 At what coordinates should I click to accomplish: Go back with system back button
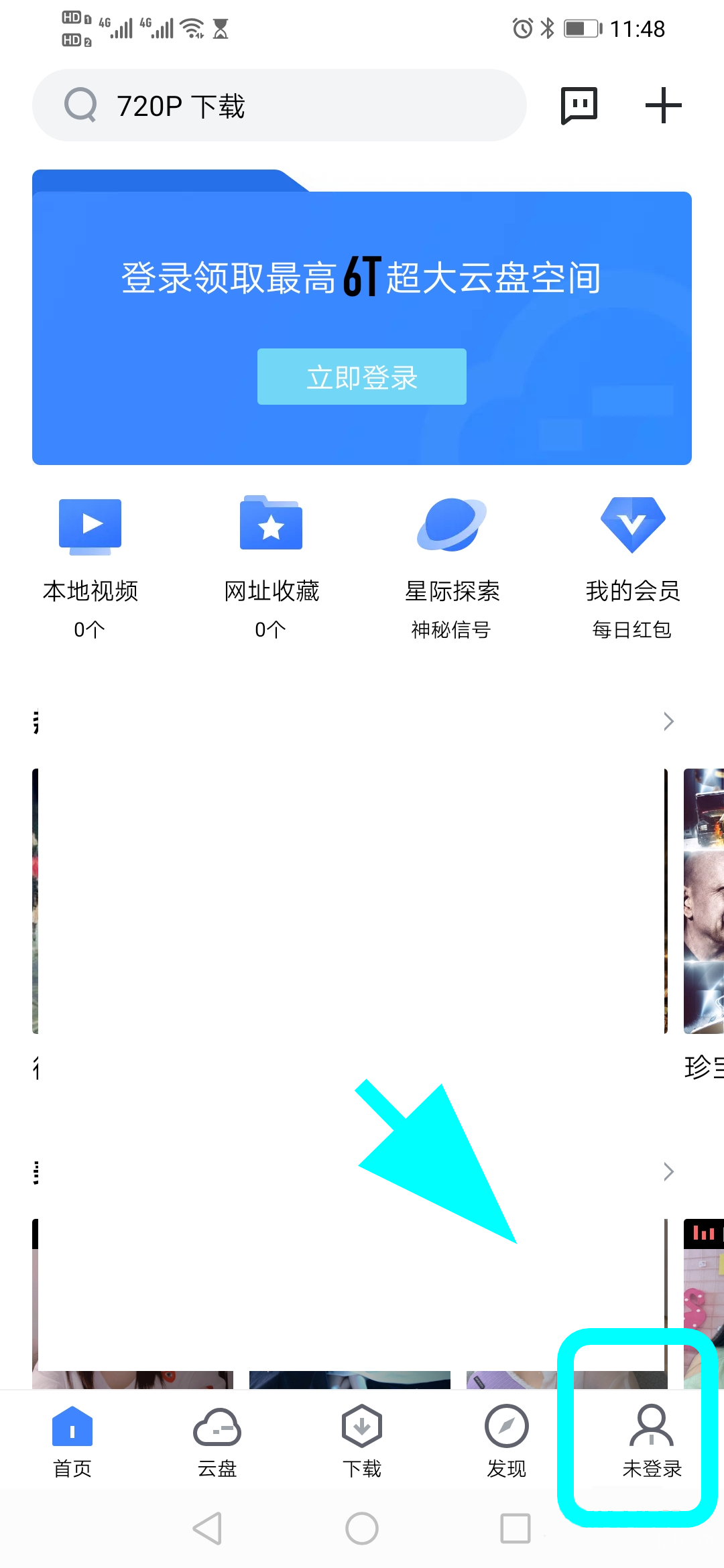[x=208, y=1528]
